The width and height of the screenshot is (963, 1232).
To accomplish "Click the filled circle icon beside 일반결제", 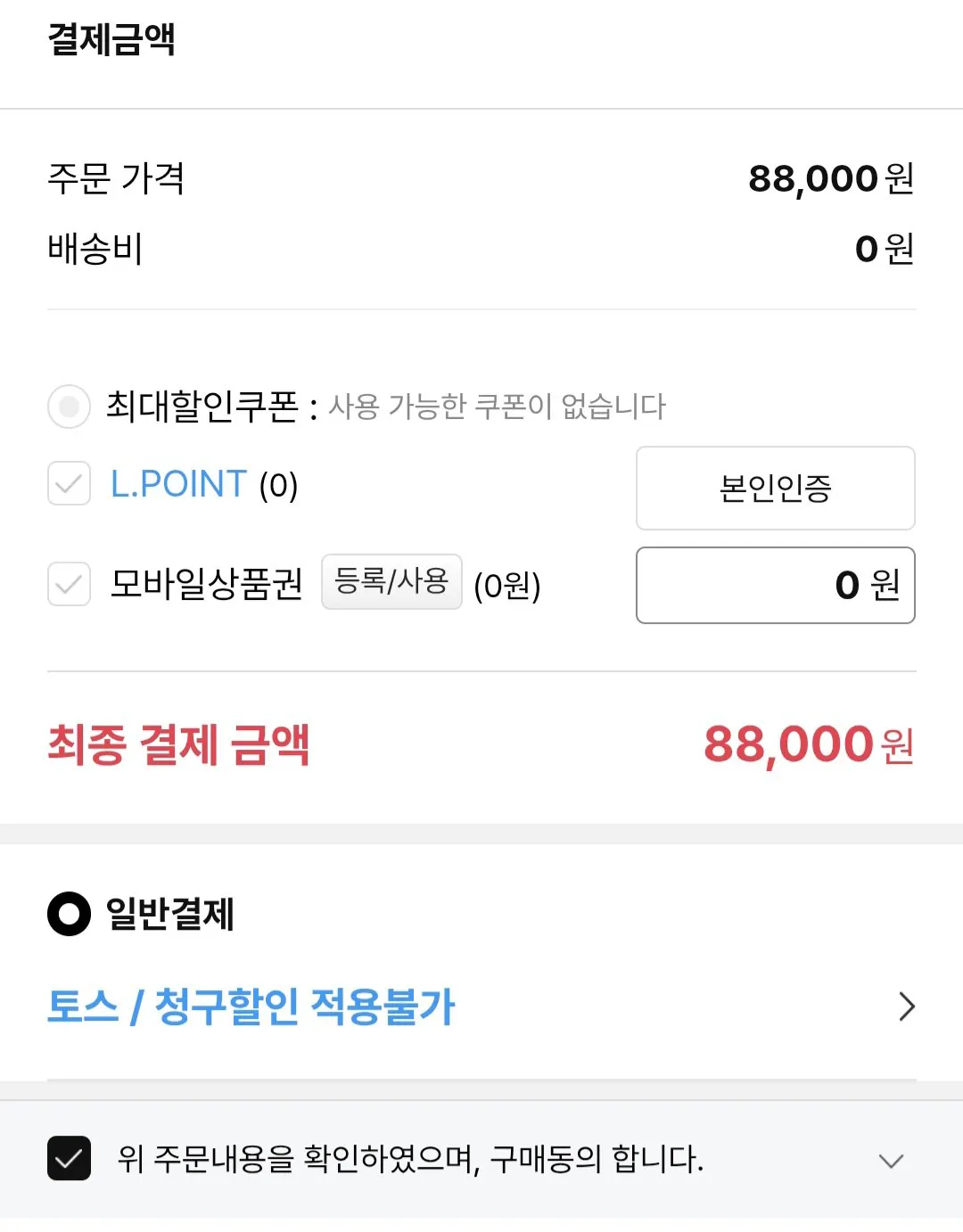I will 67,914.
